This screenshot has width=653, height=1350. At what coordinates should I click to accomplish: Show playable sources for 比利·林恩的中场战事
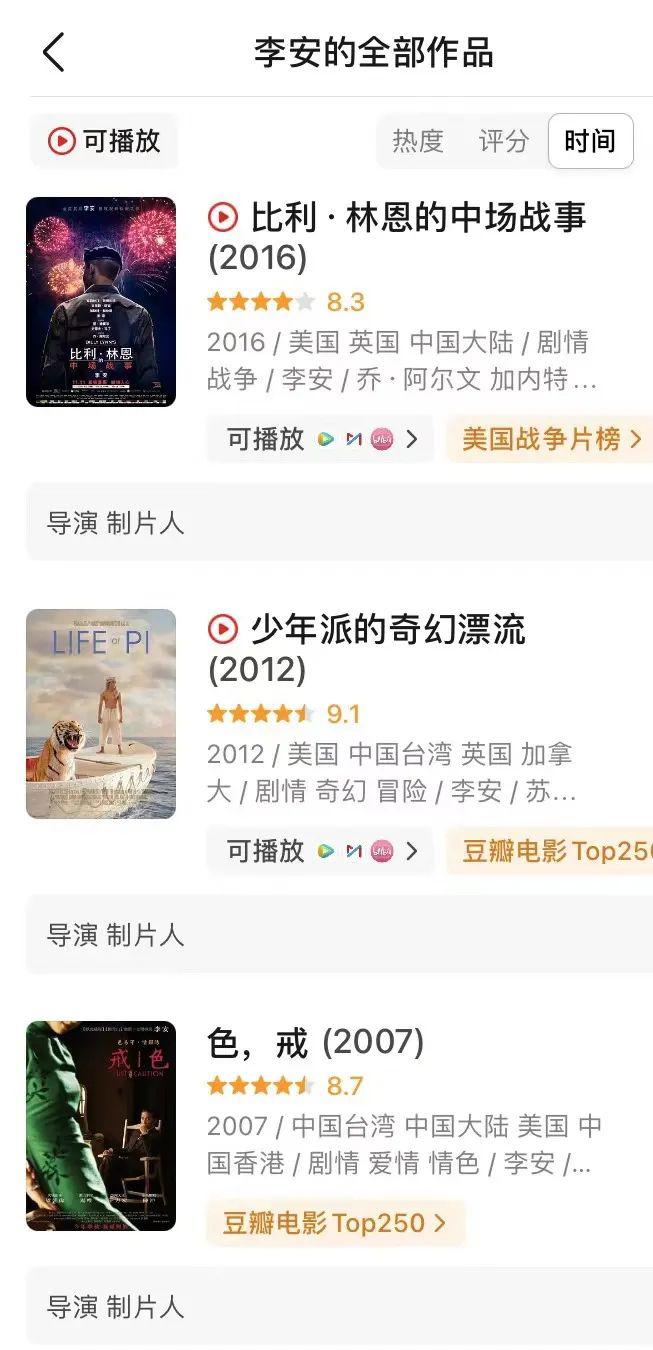pos(320,439)
